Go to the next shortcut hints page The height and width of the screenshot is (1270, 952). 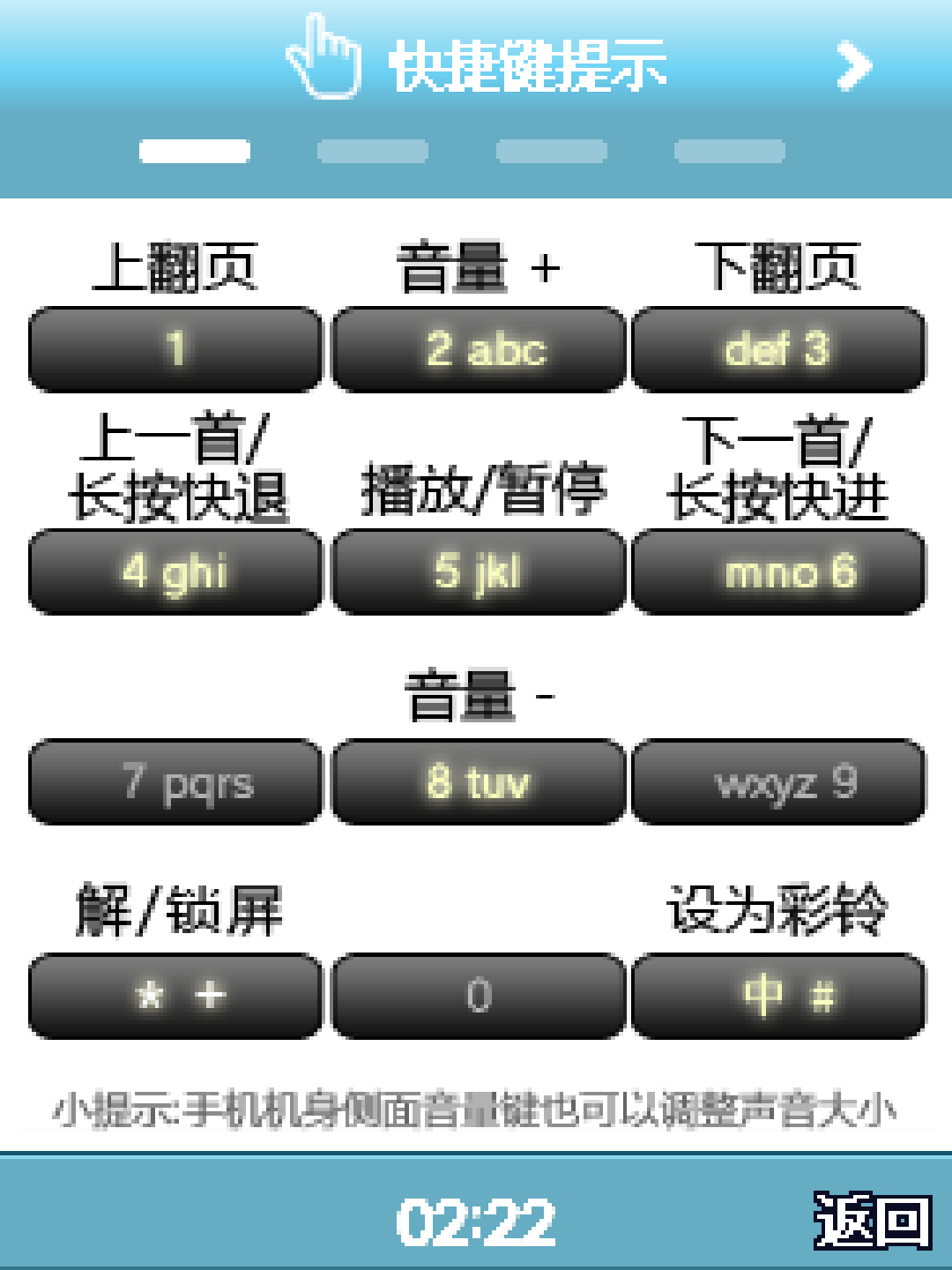coord(852,66)
